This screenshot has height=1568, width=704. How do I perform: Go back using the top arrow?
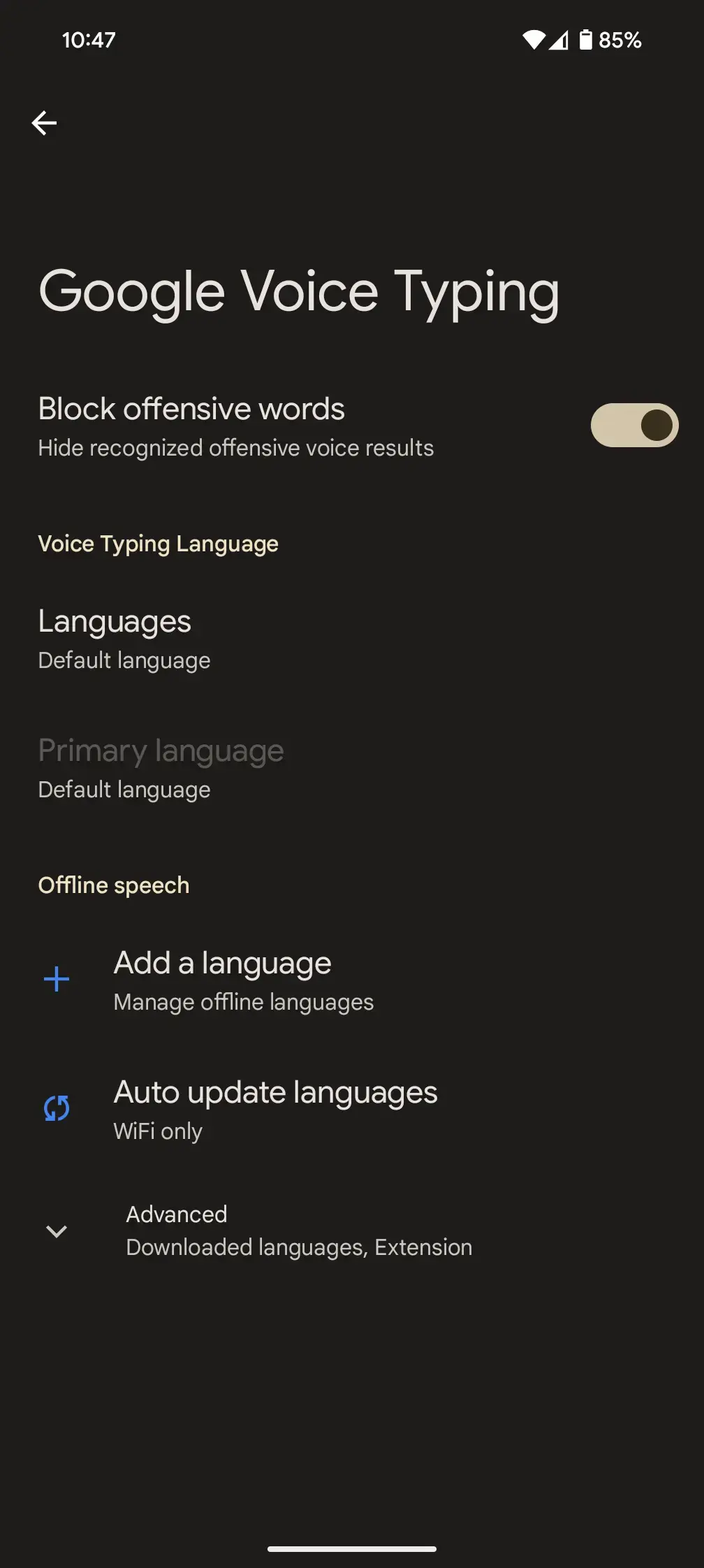pos(44,123)
